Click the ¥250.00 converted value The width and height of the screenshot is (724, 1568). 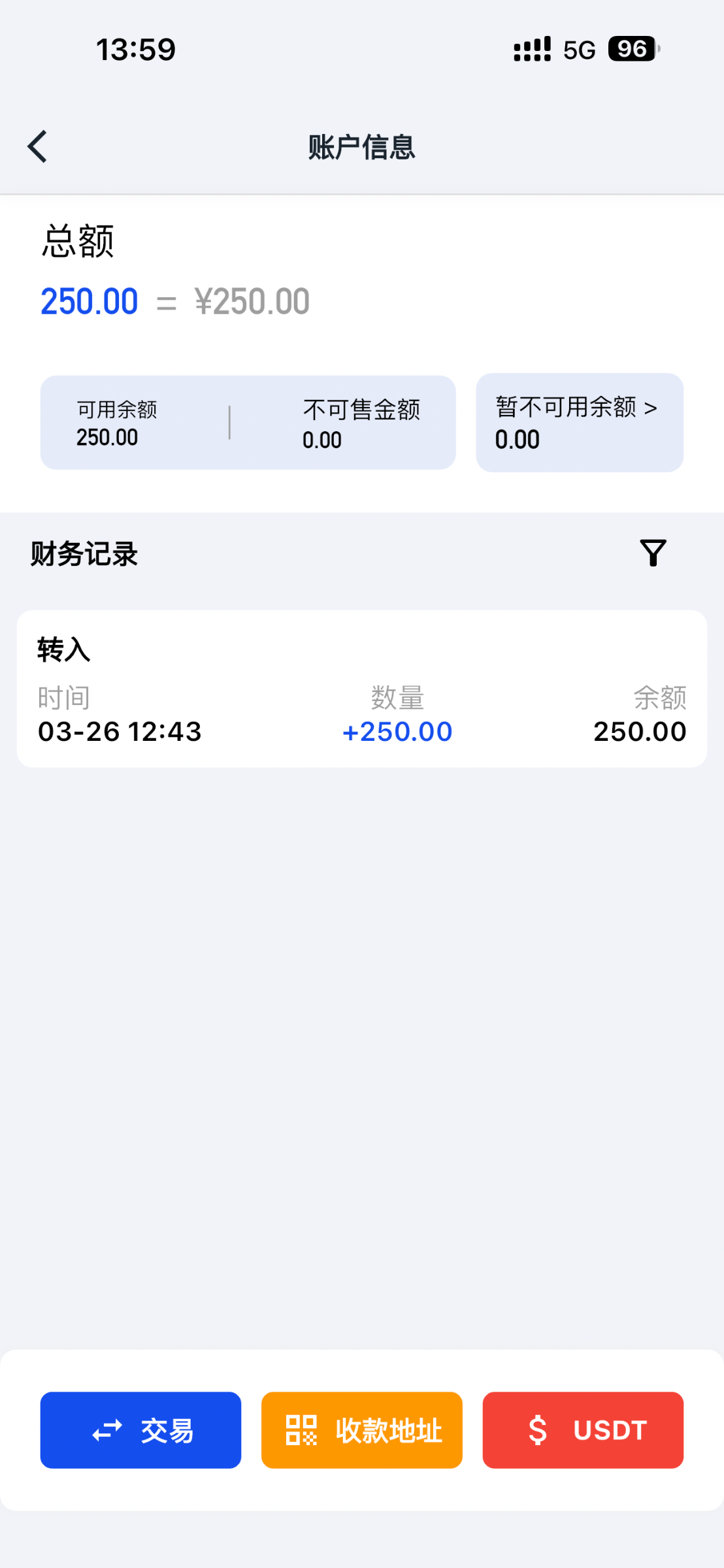point(252,301)
